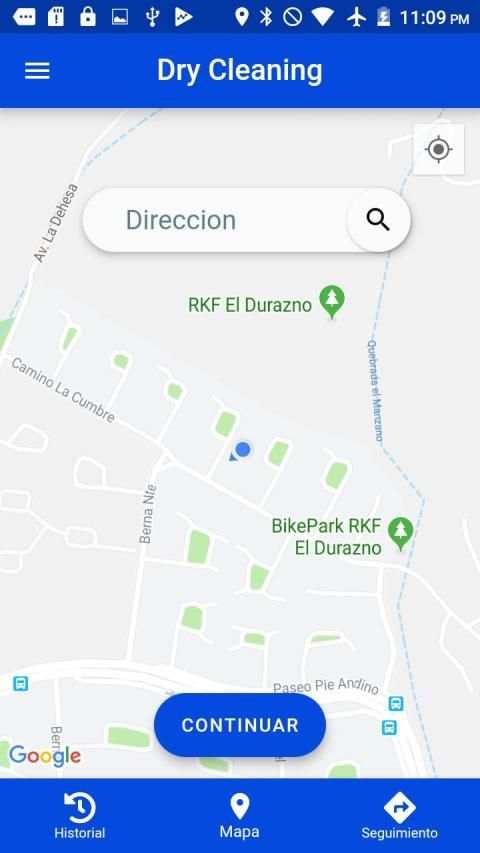Select the BikePark RKF El Durazno marker
This screenshot has width=480, height=853.
[x=401, y=534]
